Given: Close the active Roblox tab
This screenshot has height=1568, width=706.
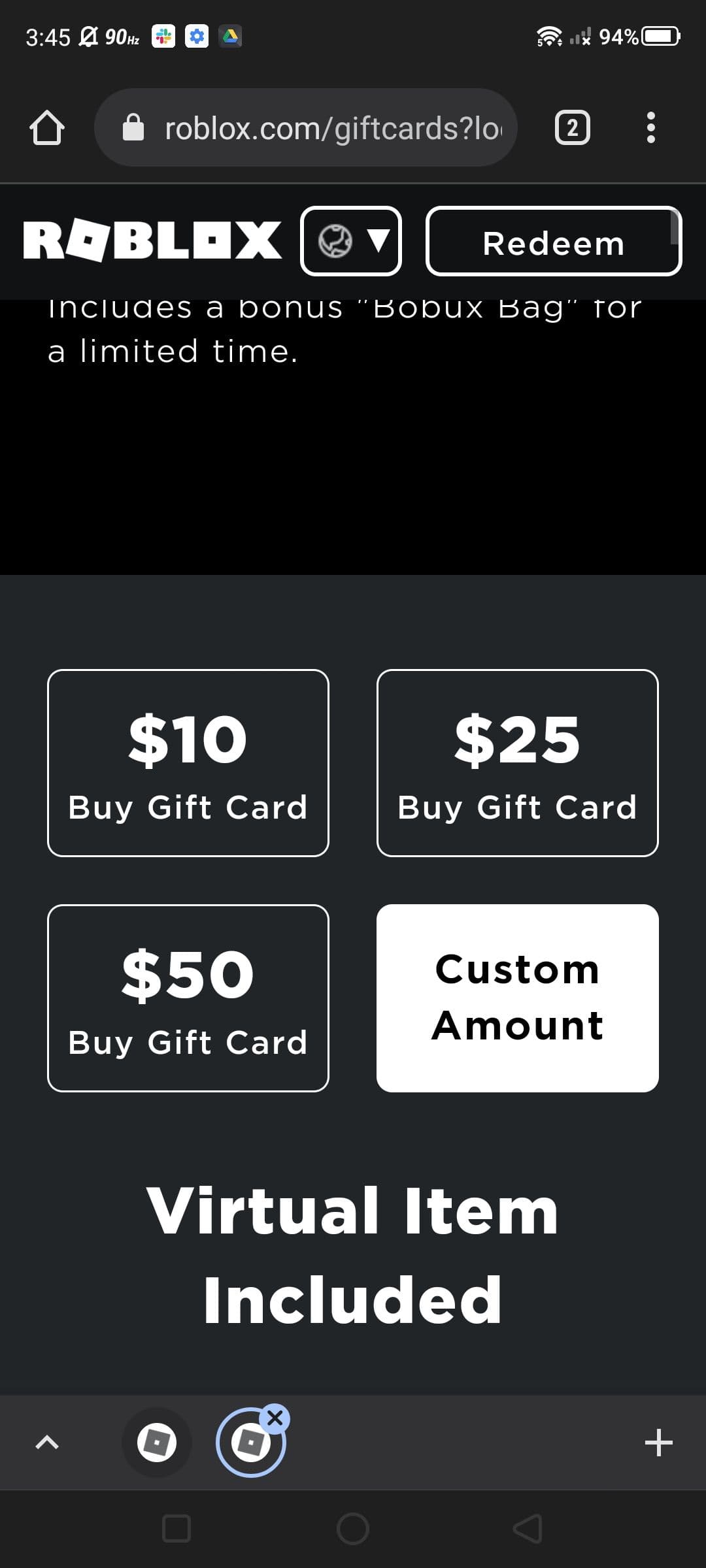Looking at the screenshot, I should pos(275,1418).
